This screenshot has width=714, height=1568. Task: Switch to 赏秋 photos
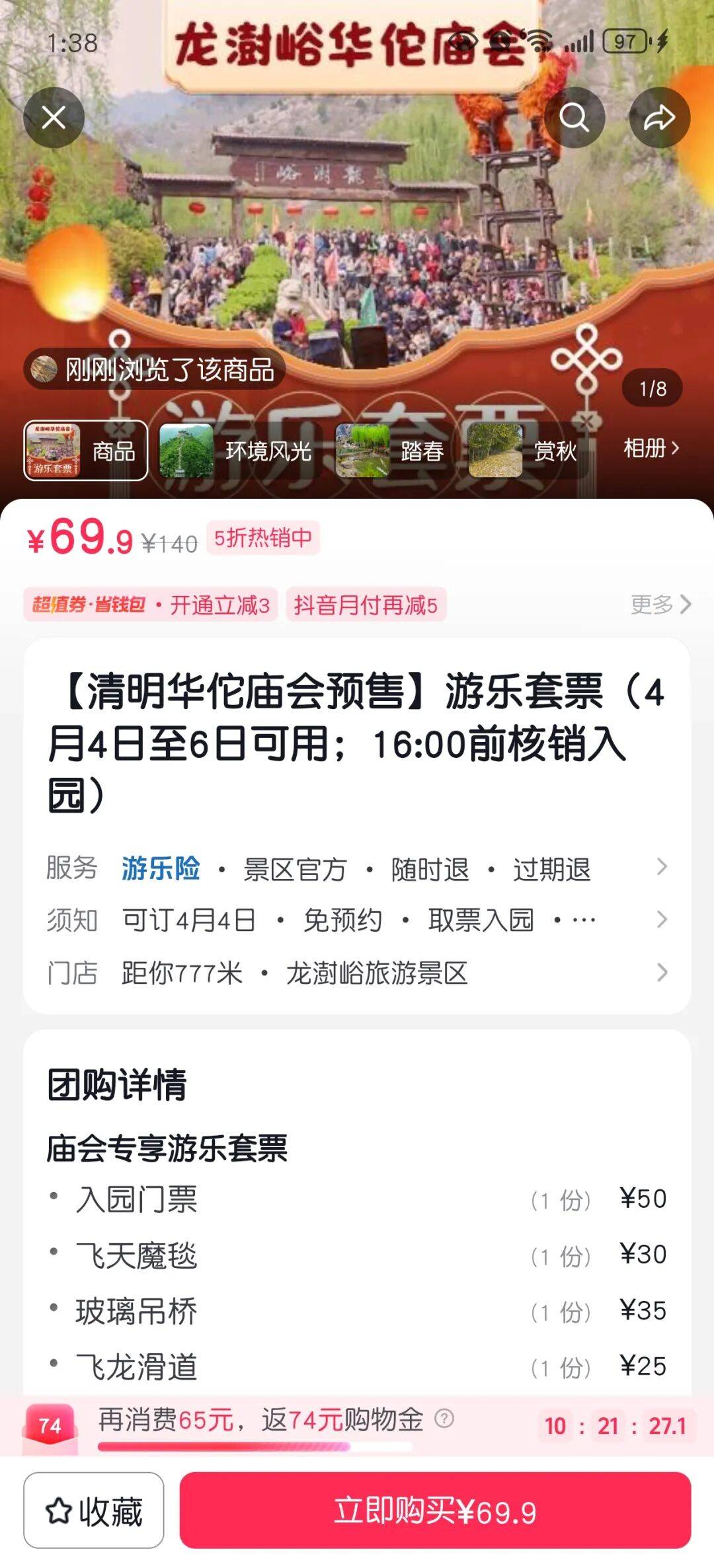tap(524, 451)
